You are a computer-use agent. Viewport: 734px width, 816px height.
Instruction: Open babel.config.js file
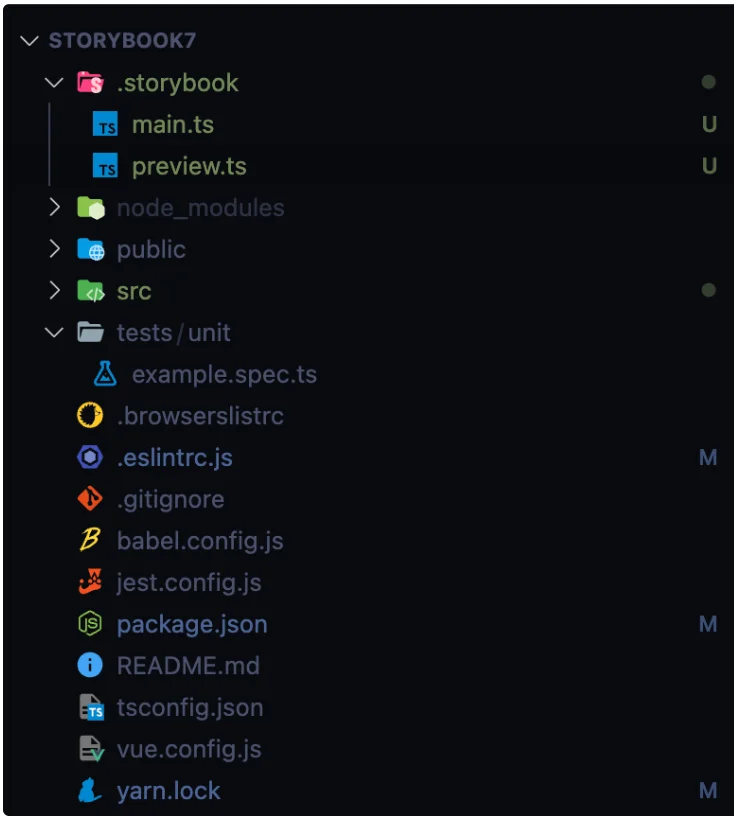[199, 541]
